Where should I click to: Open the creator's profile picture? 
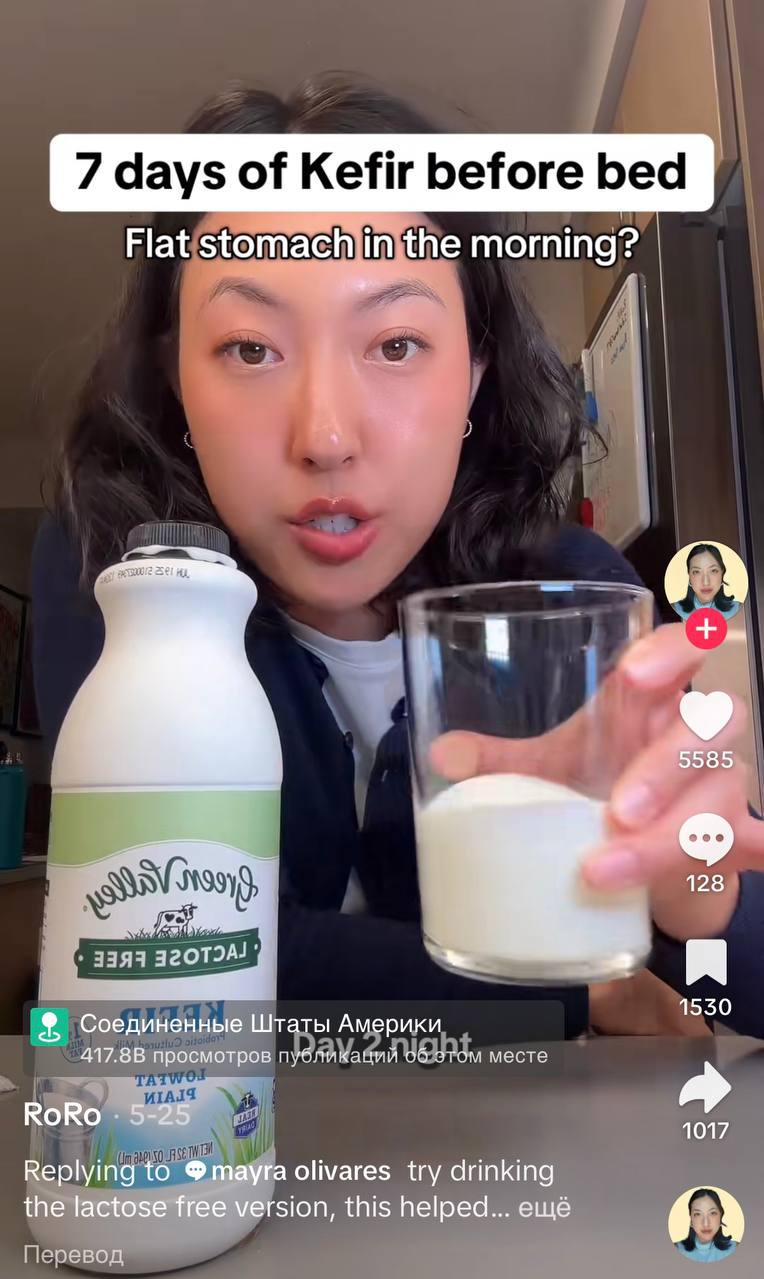tap(706, 580)
